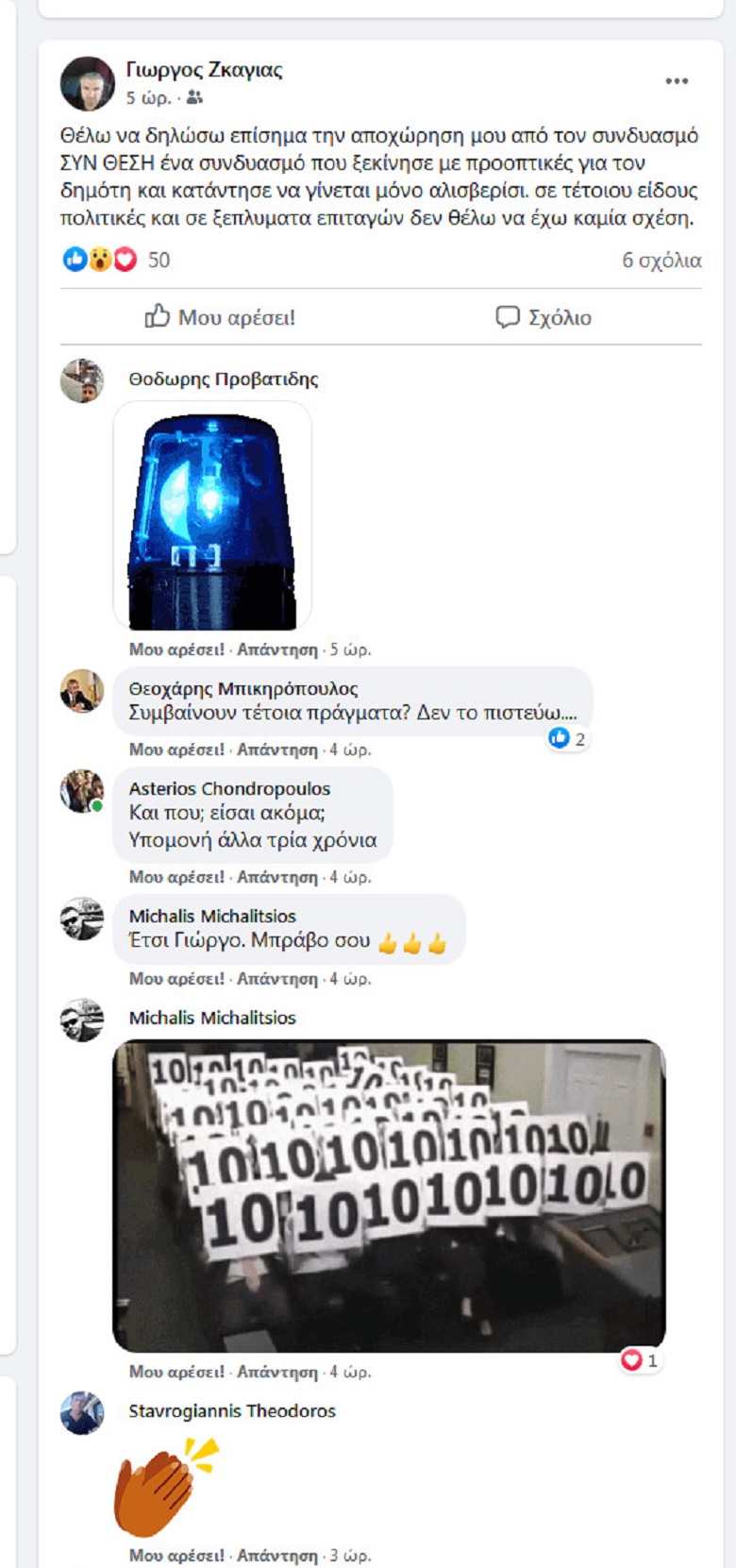This screenshot has width=736, height=1568.
Task: Reply under the scorecards GIF comment
Action: pos(276,1372)
